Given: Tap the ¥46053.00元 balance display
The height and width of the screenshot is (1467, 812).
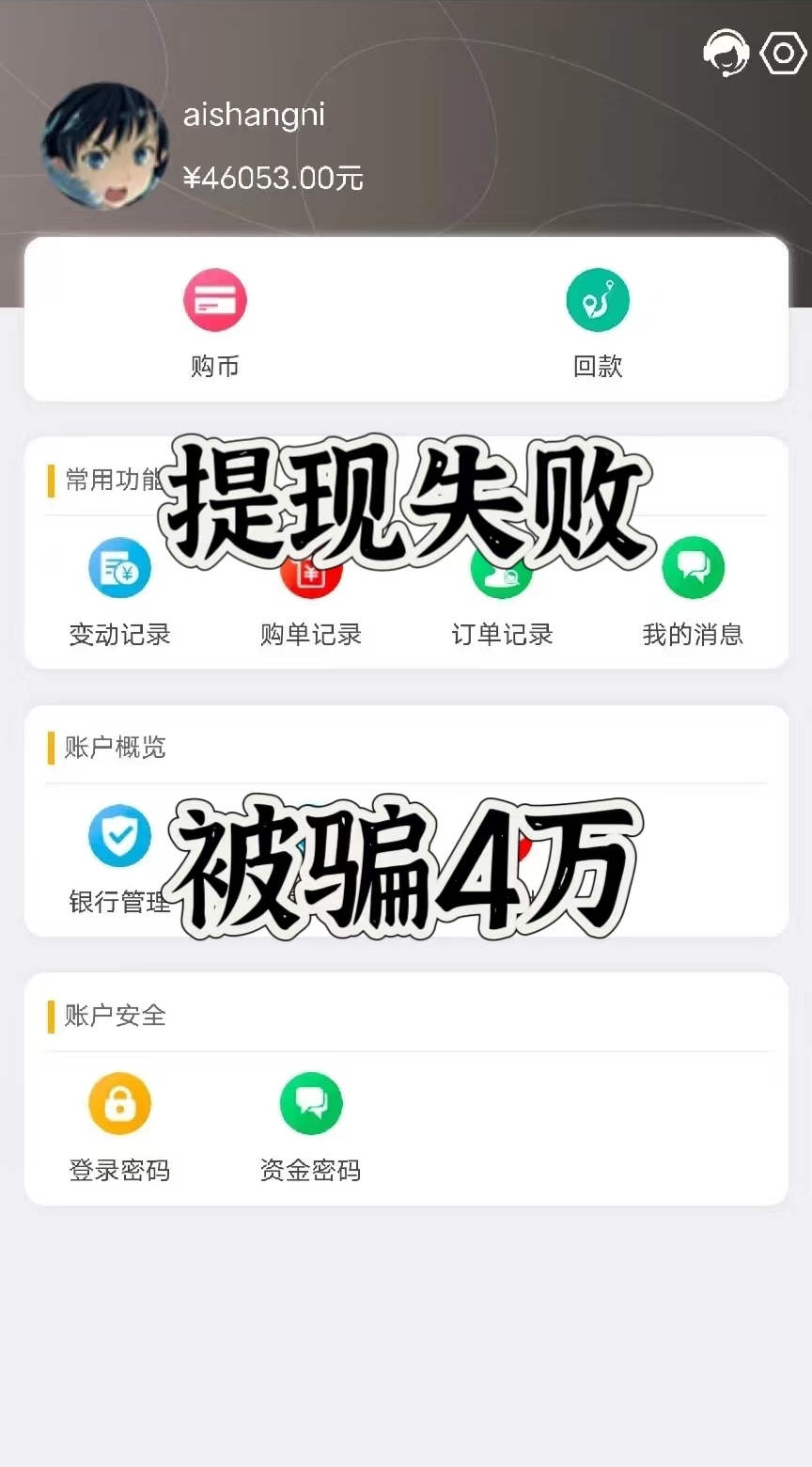Looking at the screenshot, I should (x=271, y=178).
